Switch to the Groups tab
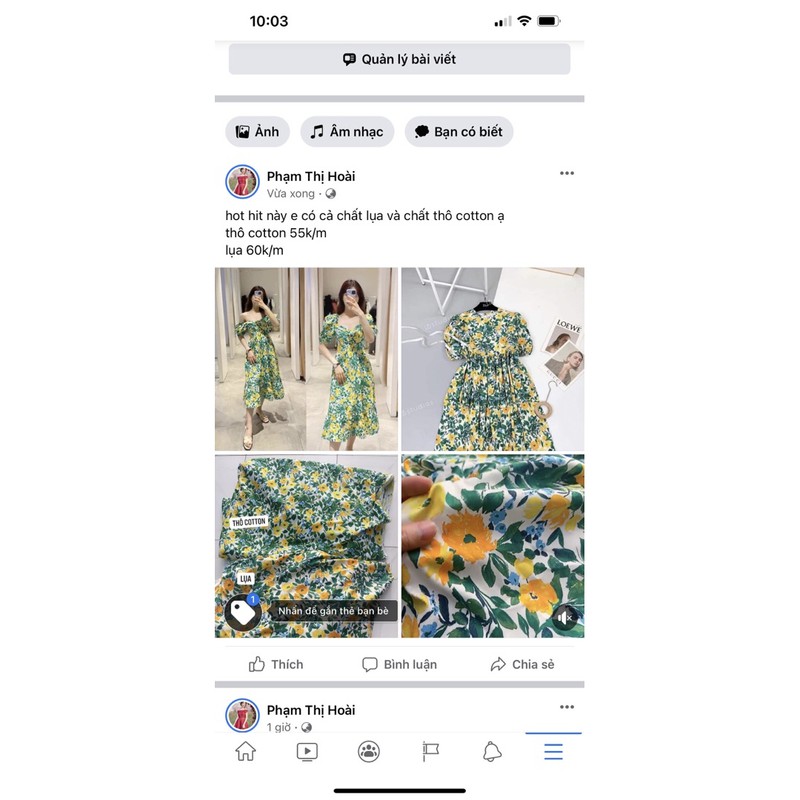 pyautogui.click(x=369, y=751)
